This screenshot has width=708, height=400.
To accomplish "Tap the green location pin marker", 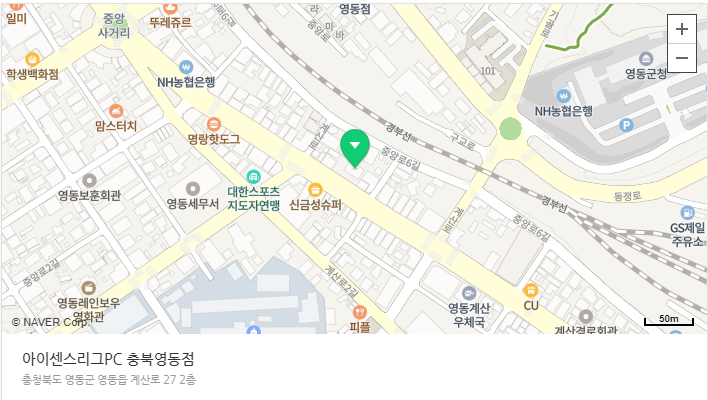I will point(354,147).
